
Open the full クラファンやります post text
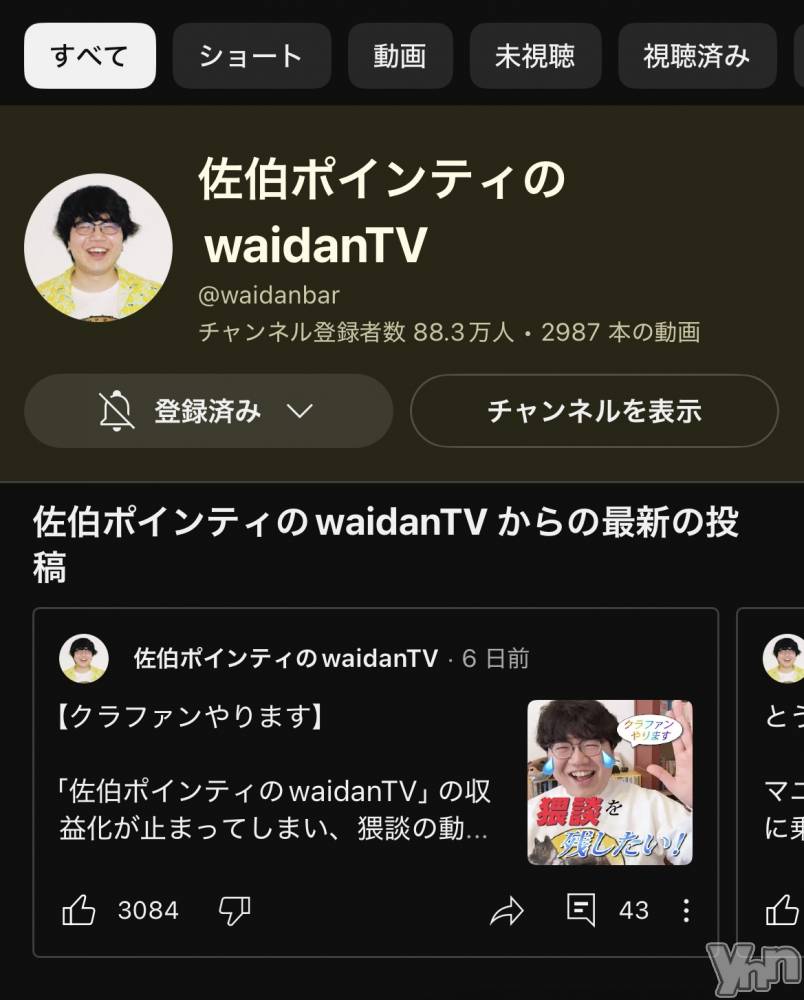[275, 790]
